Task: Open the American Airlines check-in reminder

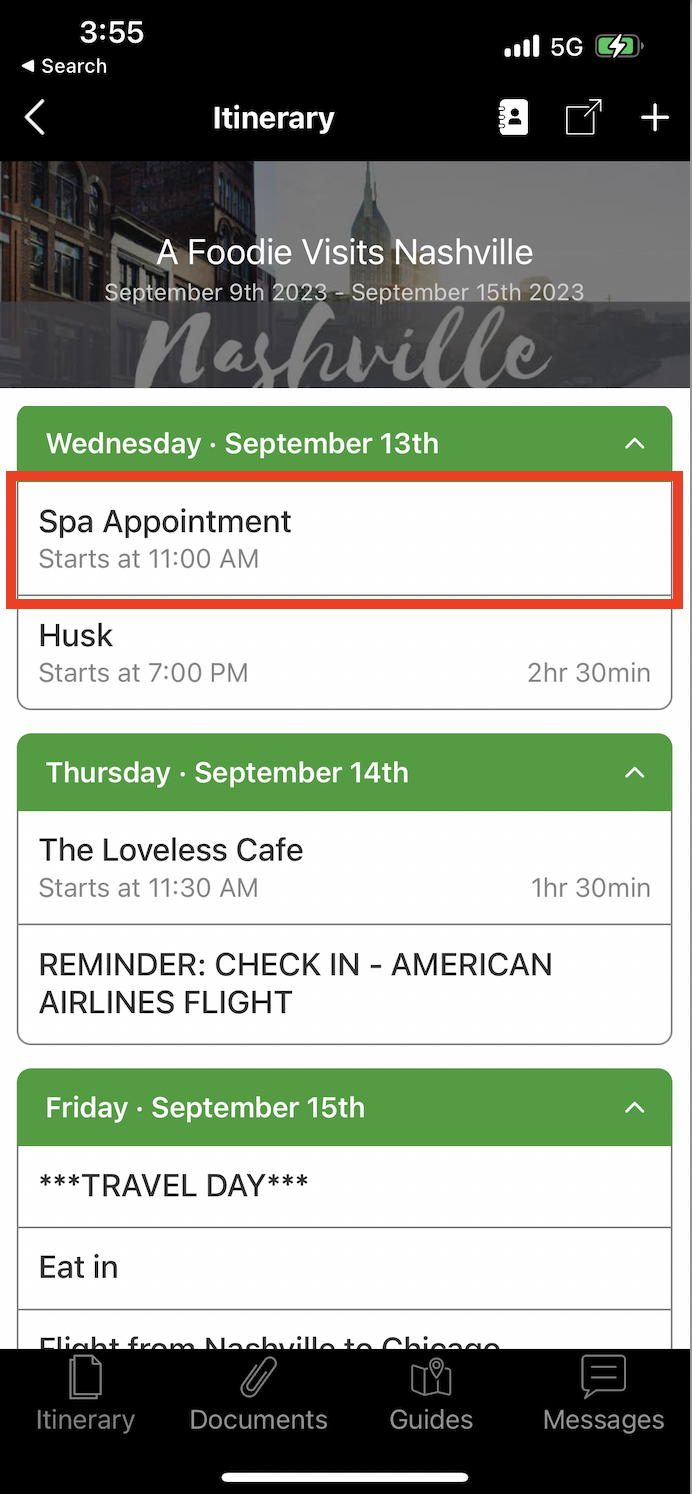Action: tap(345, 984)
